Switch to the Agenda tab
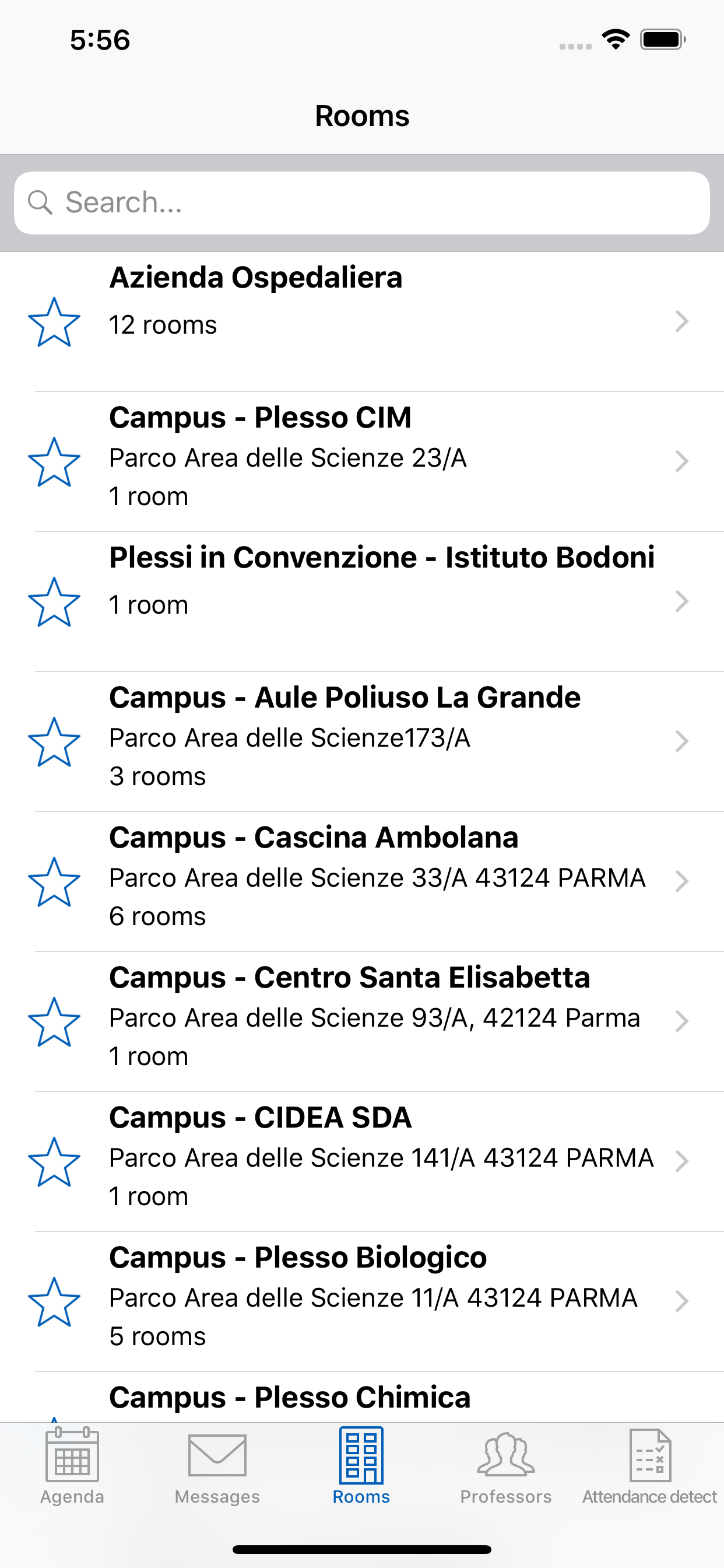The image size is (724, 1568). click(72, 1466)
